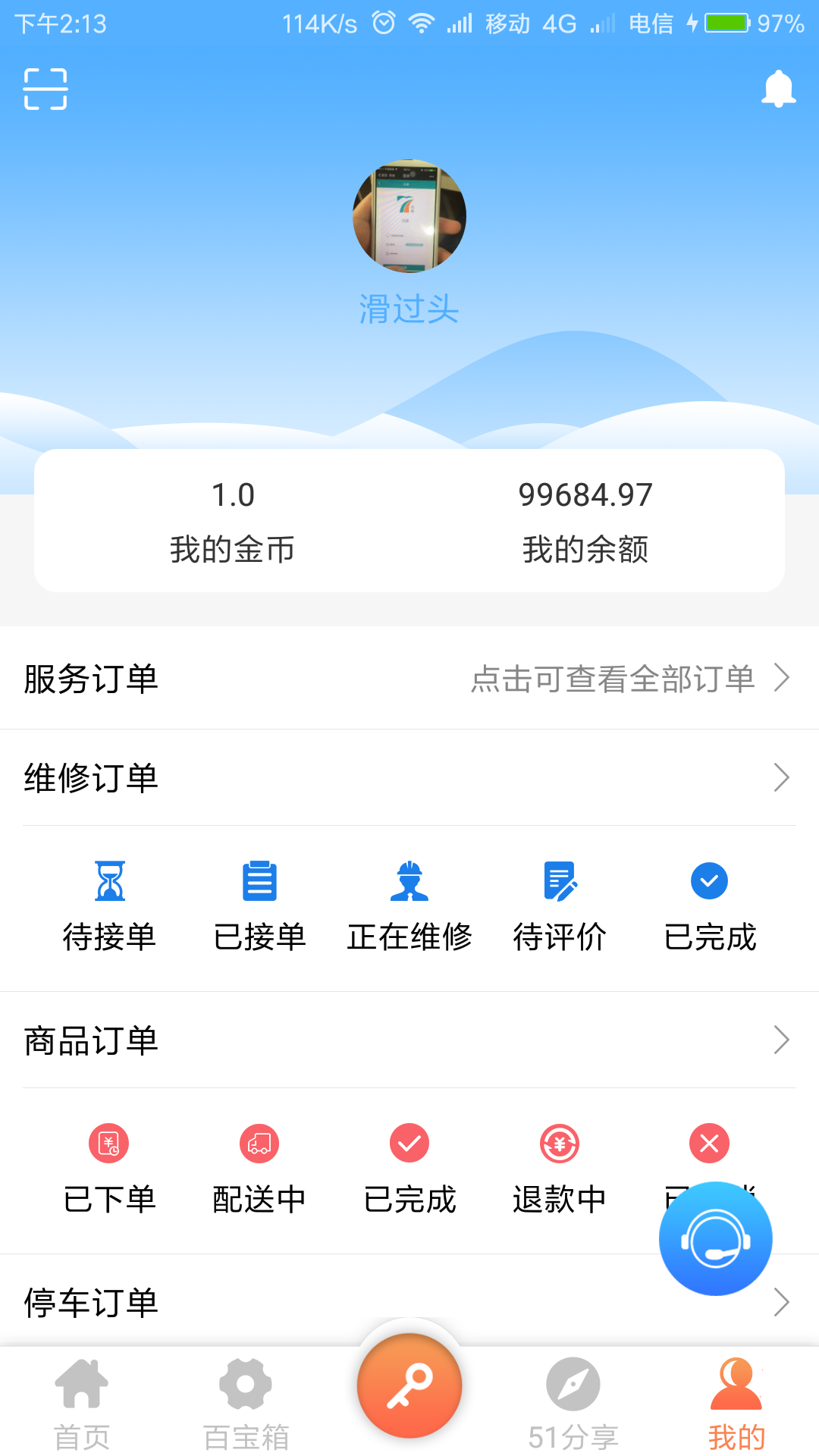
Task: Show 已下单 product orders
Action: [x=110, y=1168]
